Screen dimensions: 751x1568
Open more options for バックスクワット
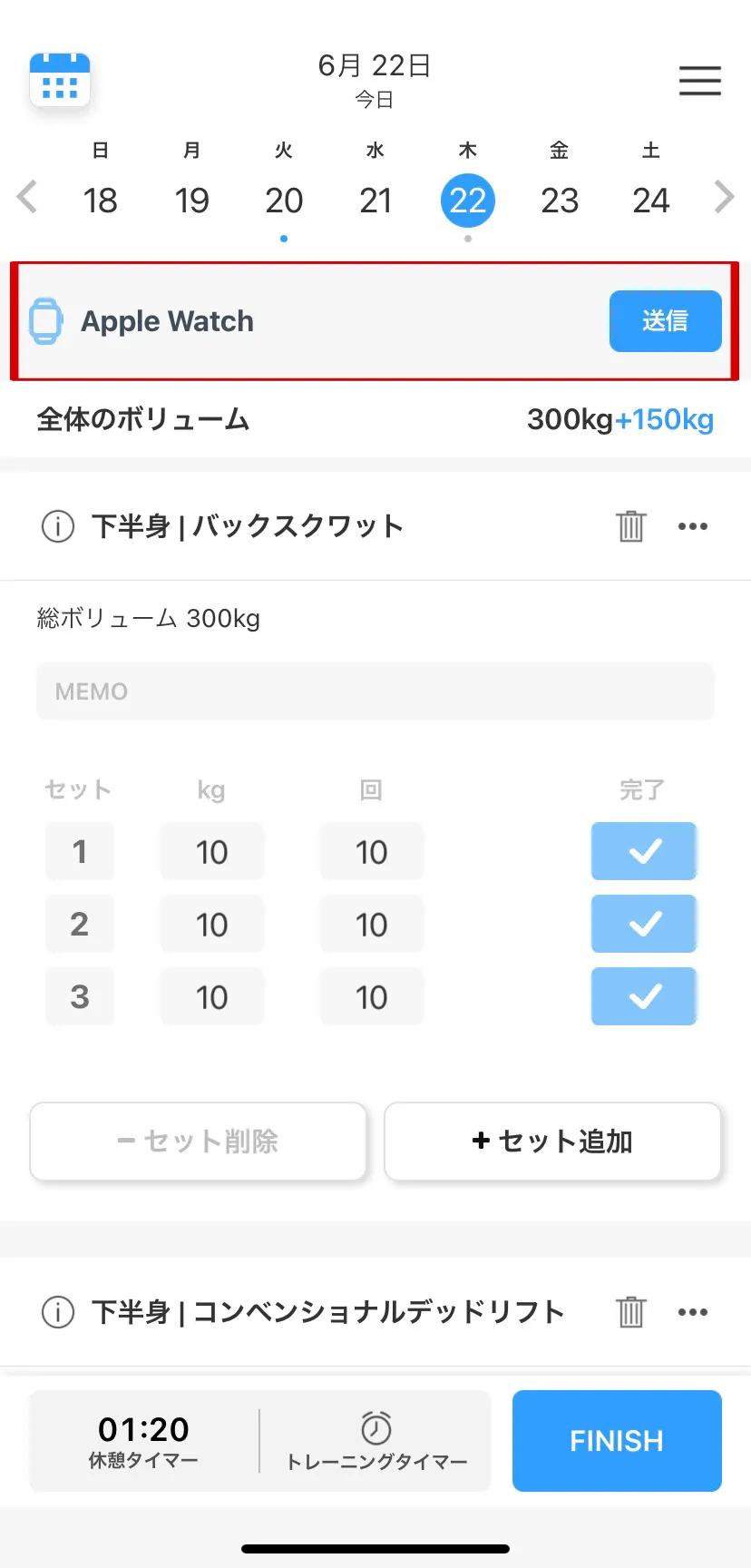tap(693, 526)
